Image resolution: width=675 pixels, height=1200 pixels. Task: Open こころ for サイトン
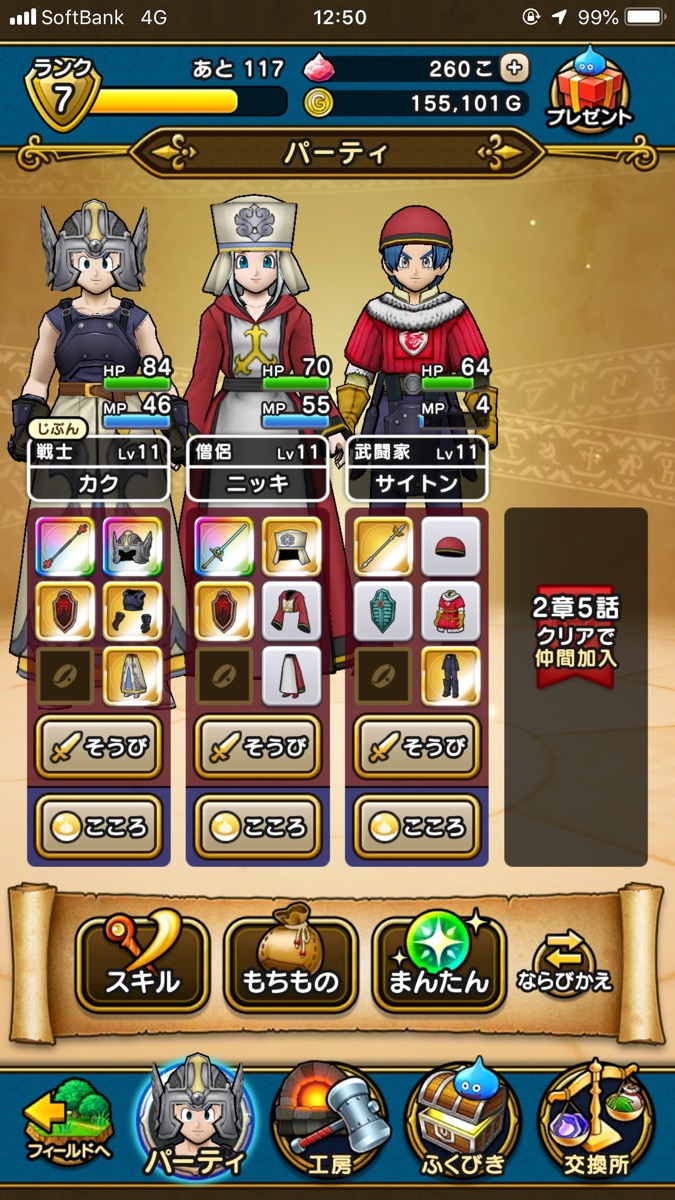417,827
